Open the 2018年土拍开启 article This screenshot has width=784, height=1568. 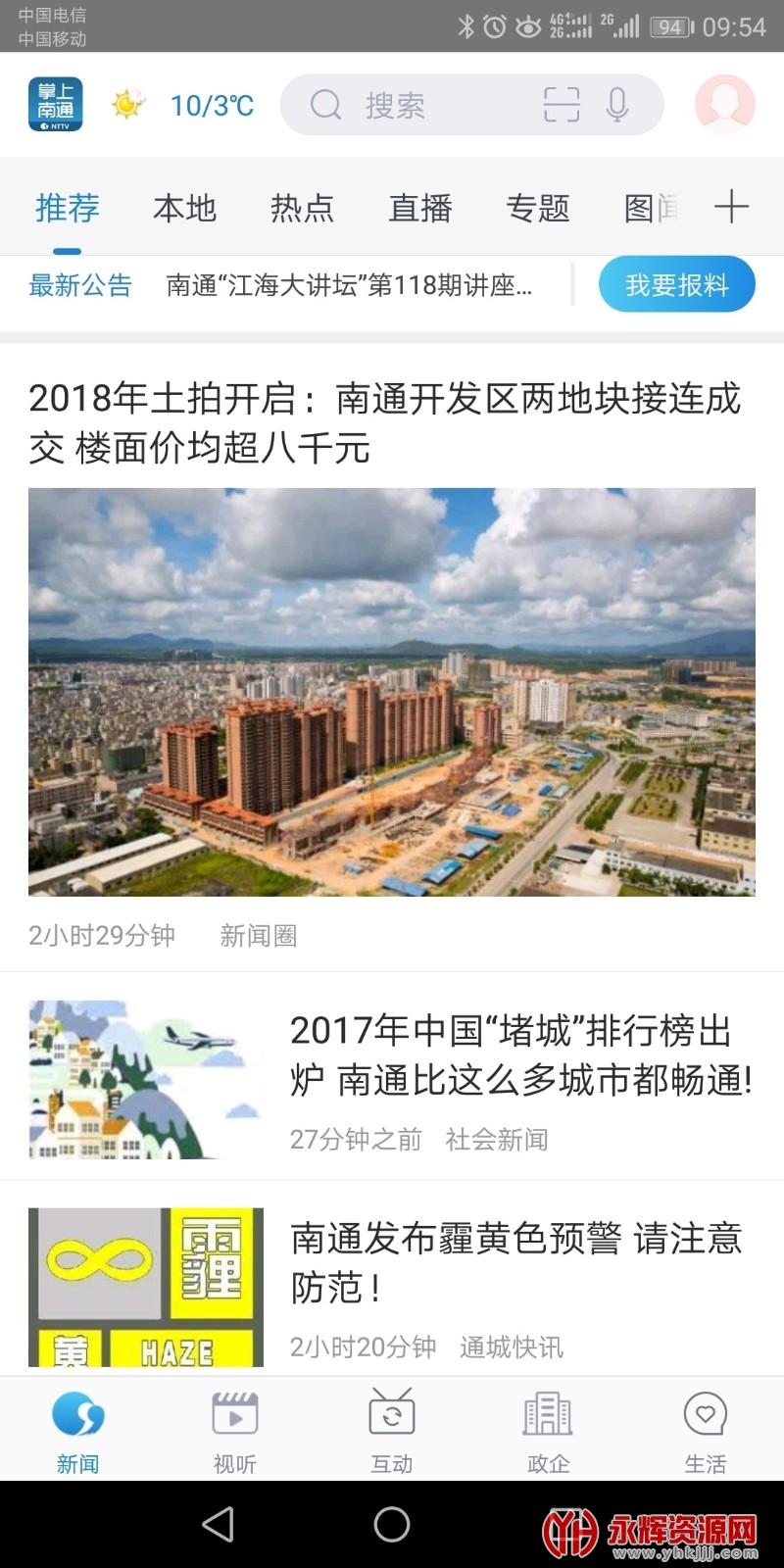(384, 423)
